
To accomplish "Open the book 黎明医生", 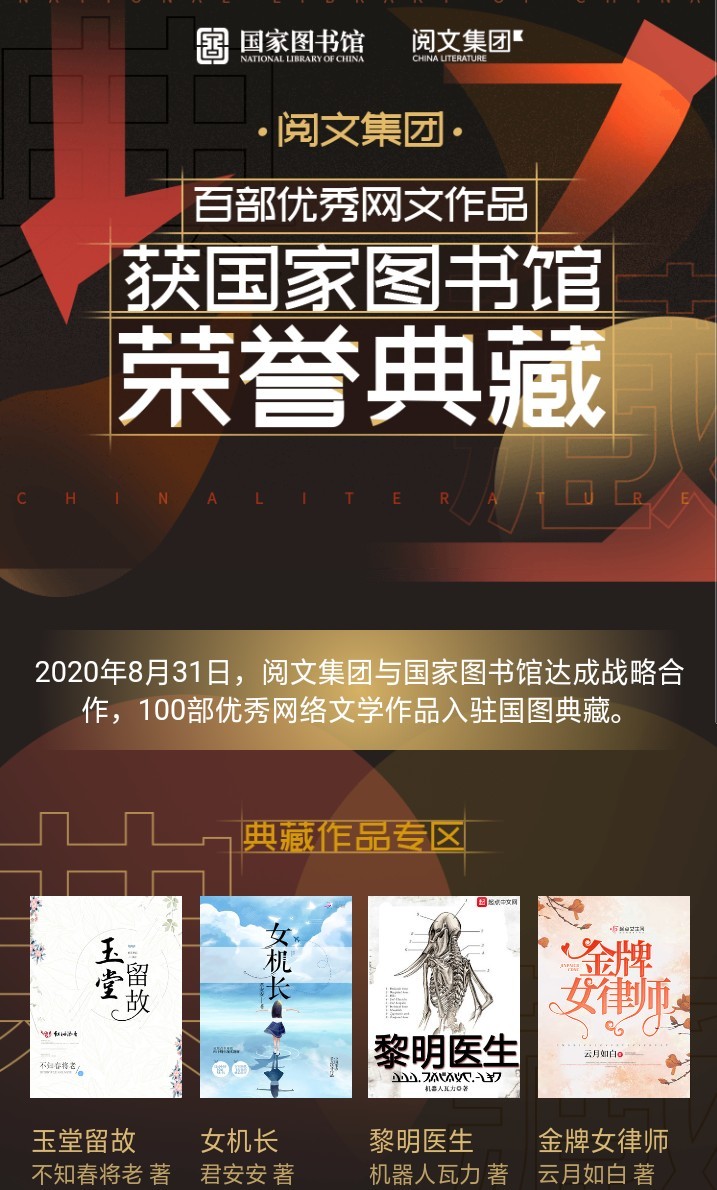I will click(x=444, y=997).
